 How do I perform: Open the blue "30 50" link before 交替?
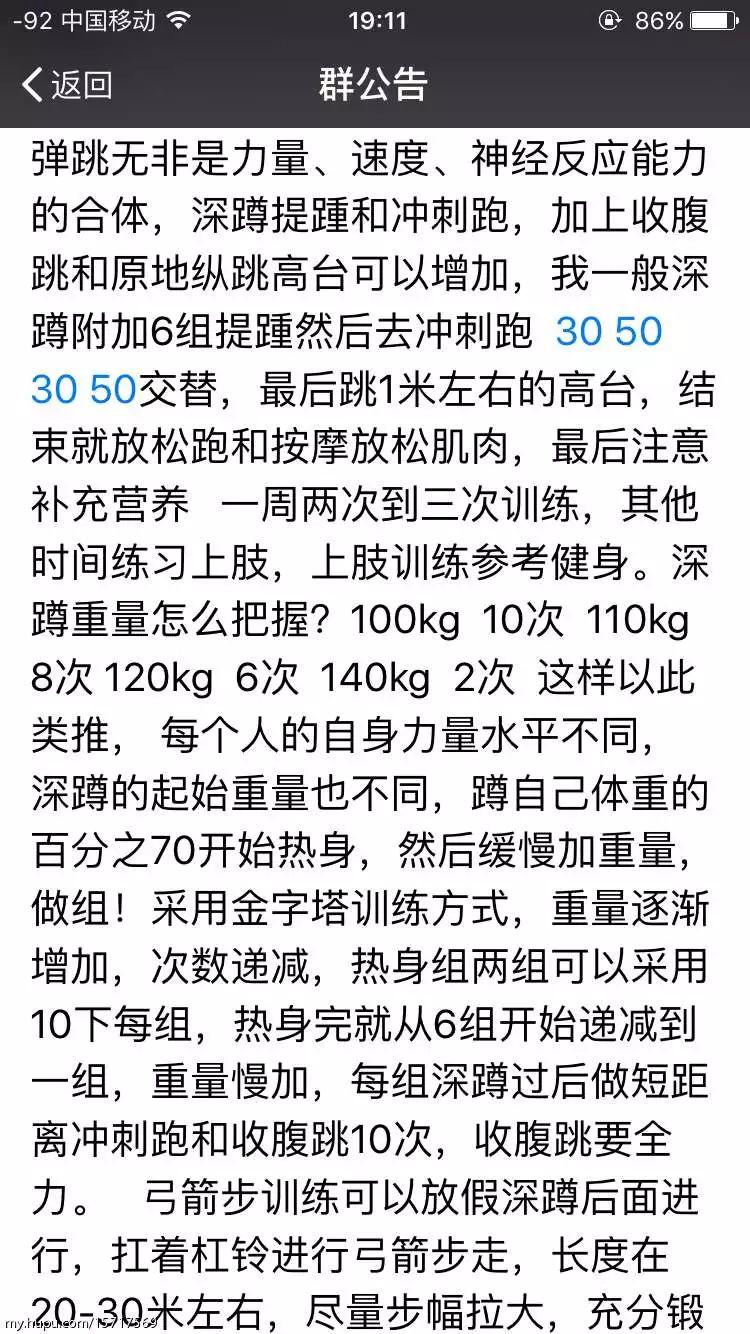tap(83, 389)
